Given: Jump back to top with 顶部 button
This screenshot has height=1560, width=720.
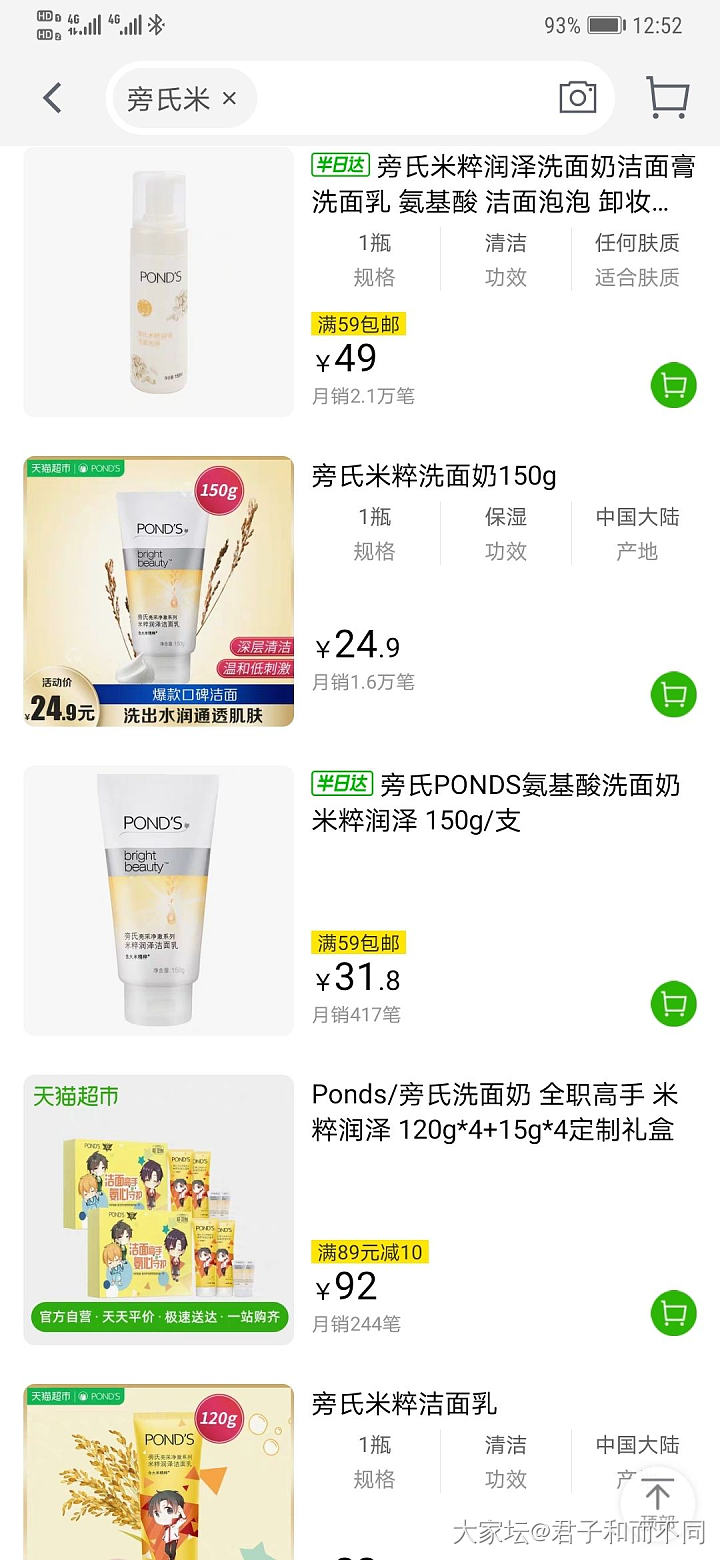Looking at the screenshot, I should (x=657, y=1504).
